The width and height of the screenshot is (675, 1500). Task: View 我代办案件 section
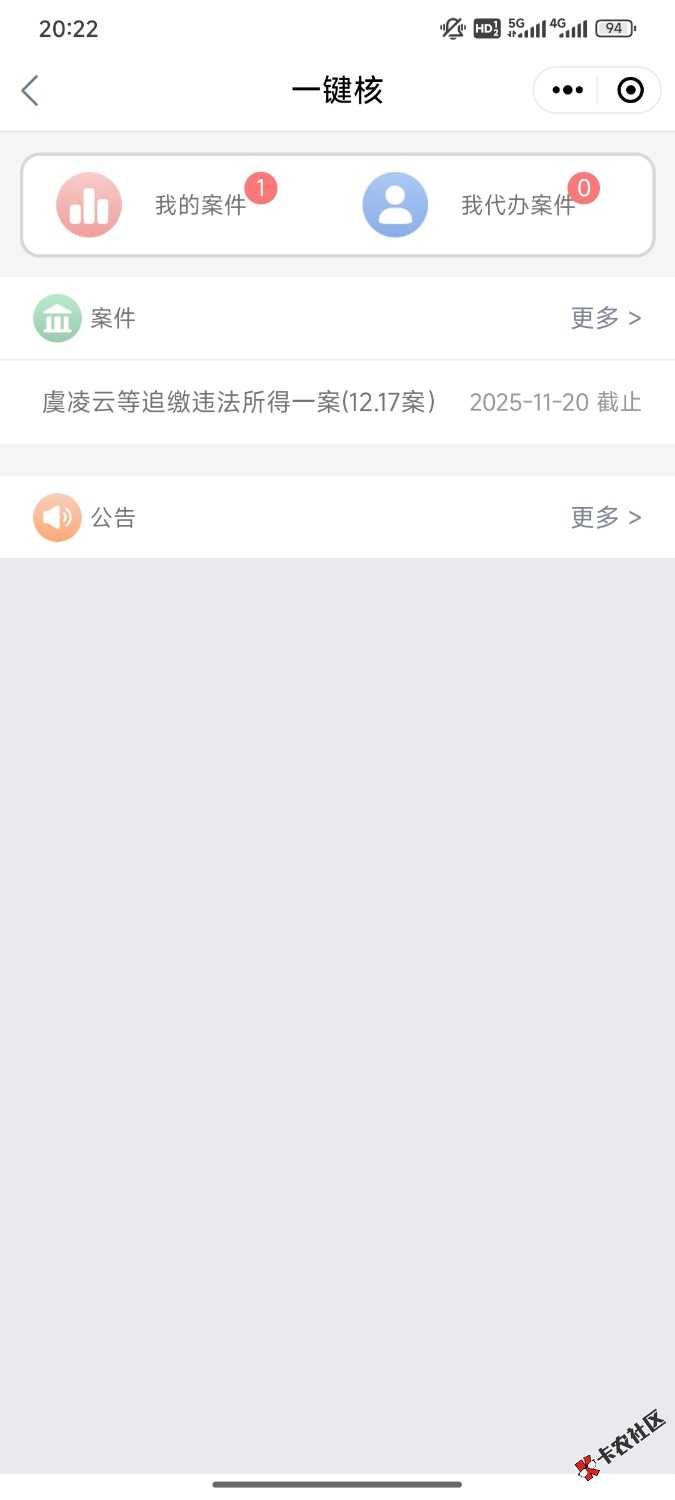480,205
